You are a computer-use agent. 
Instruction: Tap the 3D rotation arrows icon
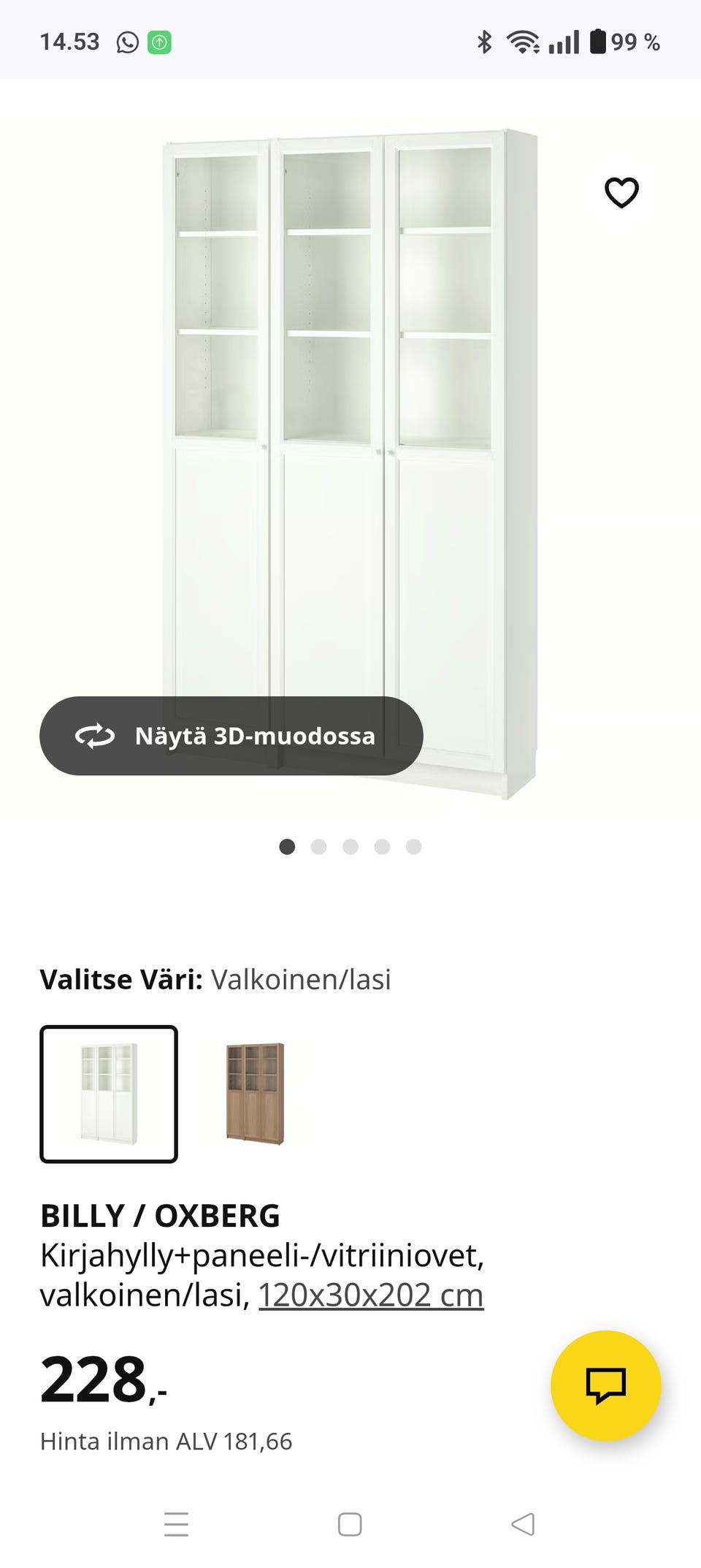tap(96, 736)
